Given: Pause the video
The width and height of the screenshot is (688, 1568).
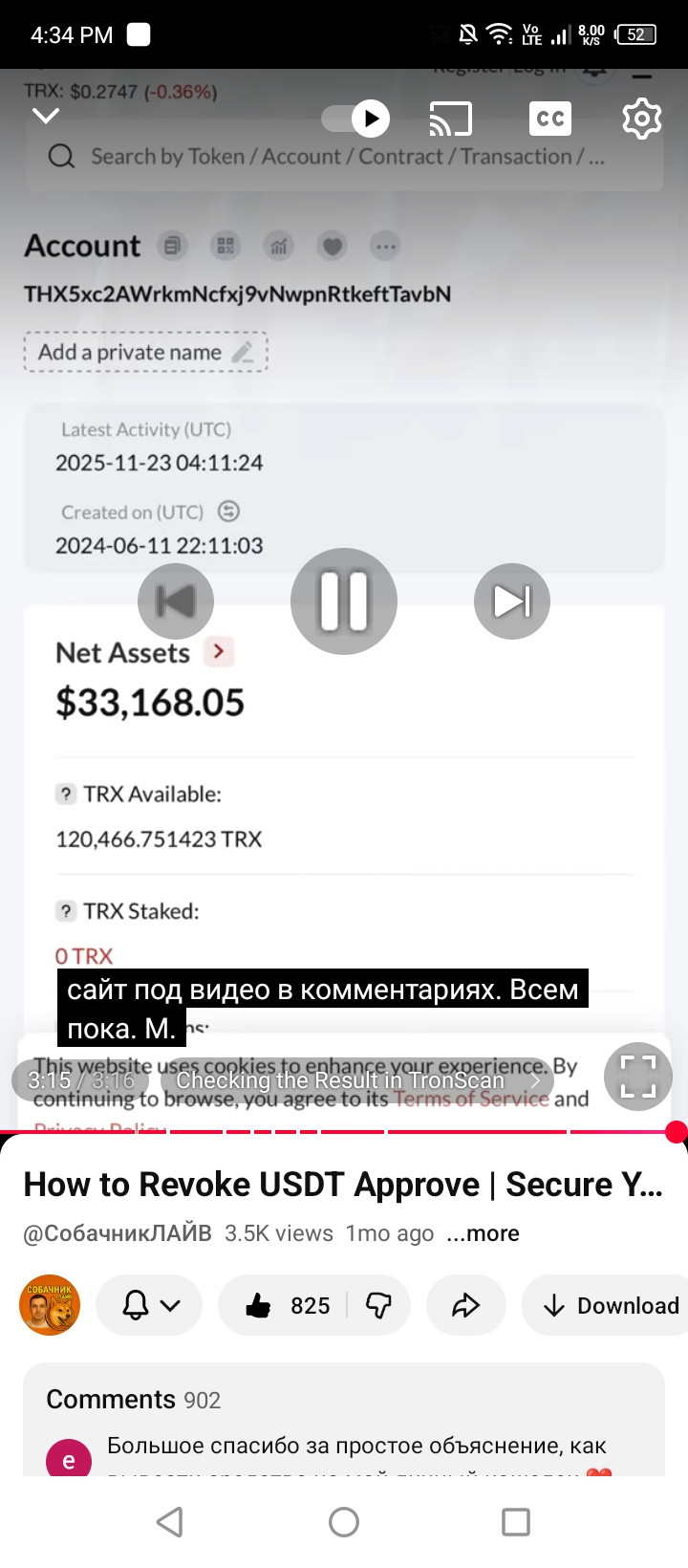Looking at the screenshot, I should [x=344, y=601].
